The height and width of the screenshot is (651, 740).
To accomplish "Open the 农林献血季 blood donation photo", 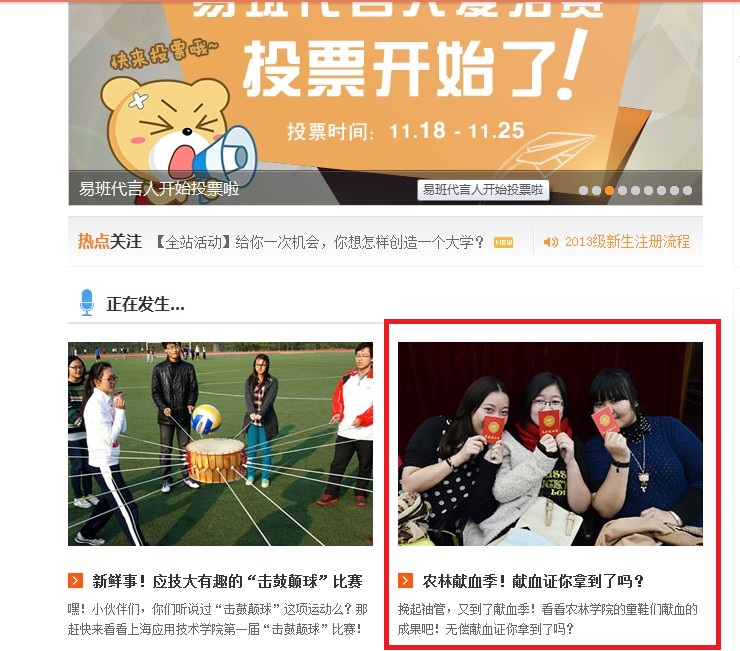I will [x=550, y=443].
